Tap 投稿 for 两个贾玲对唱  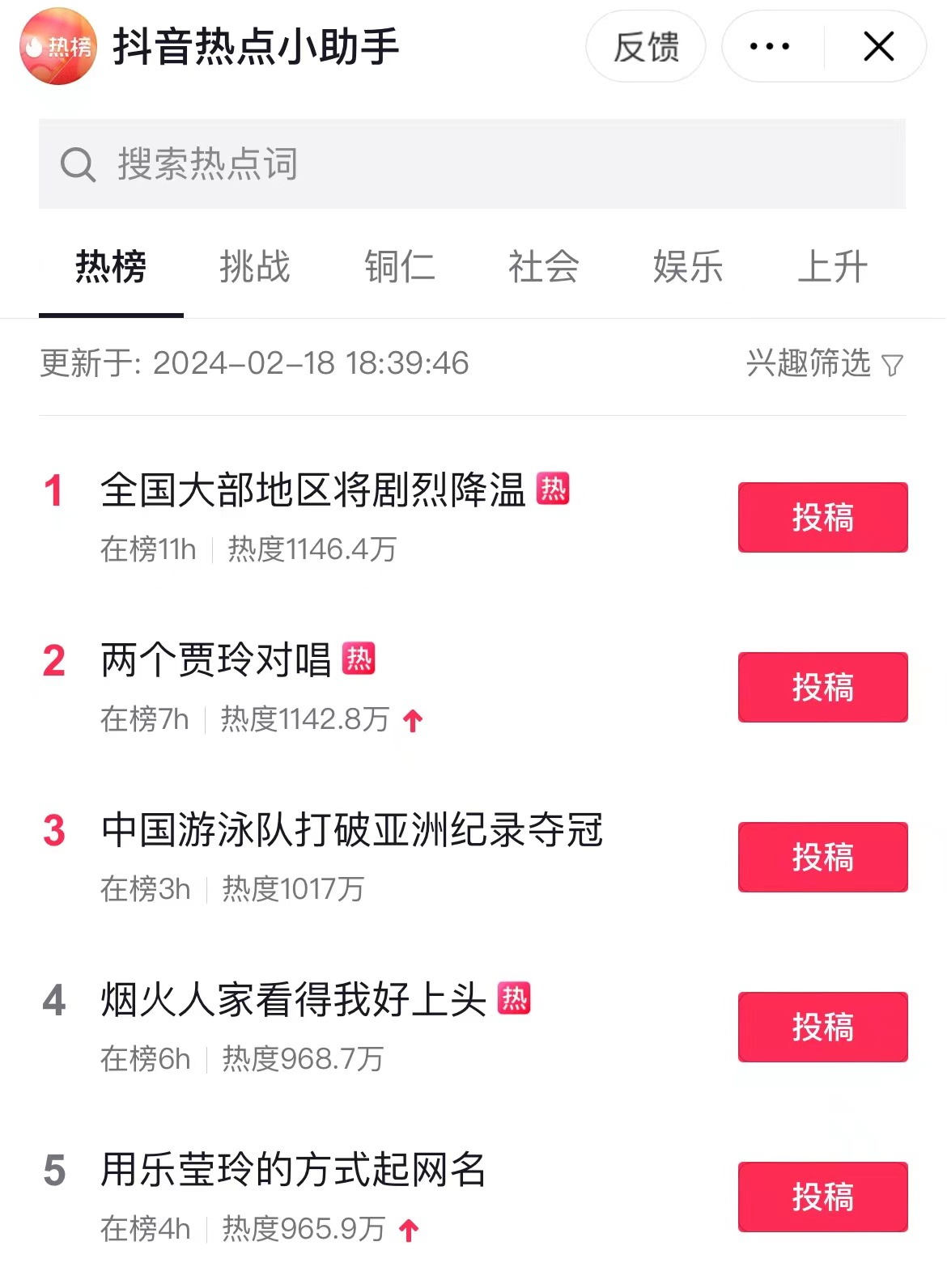point(822,687)
